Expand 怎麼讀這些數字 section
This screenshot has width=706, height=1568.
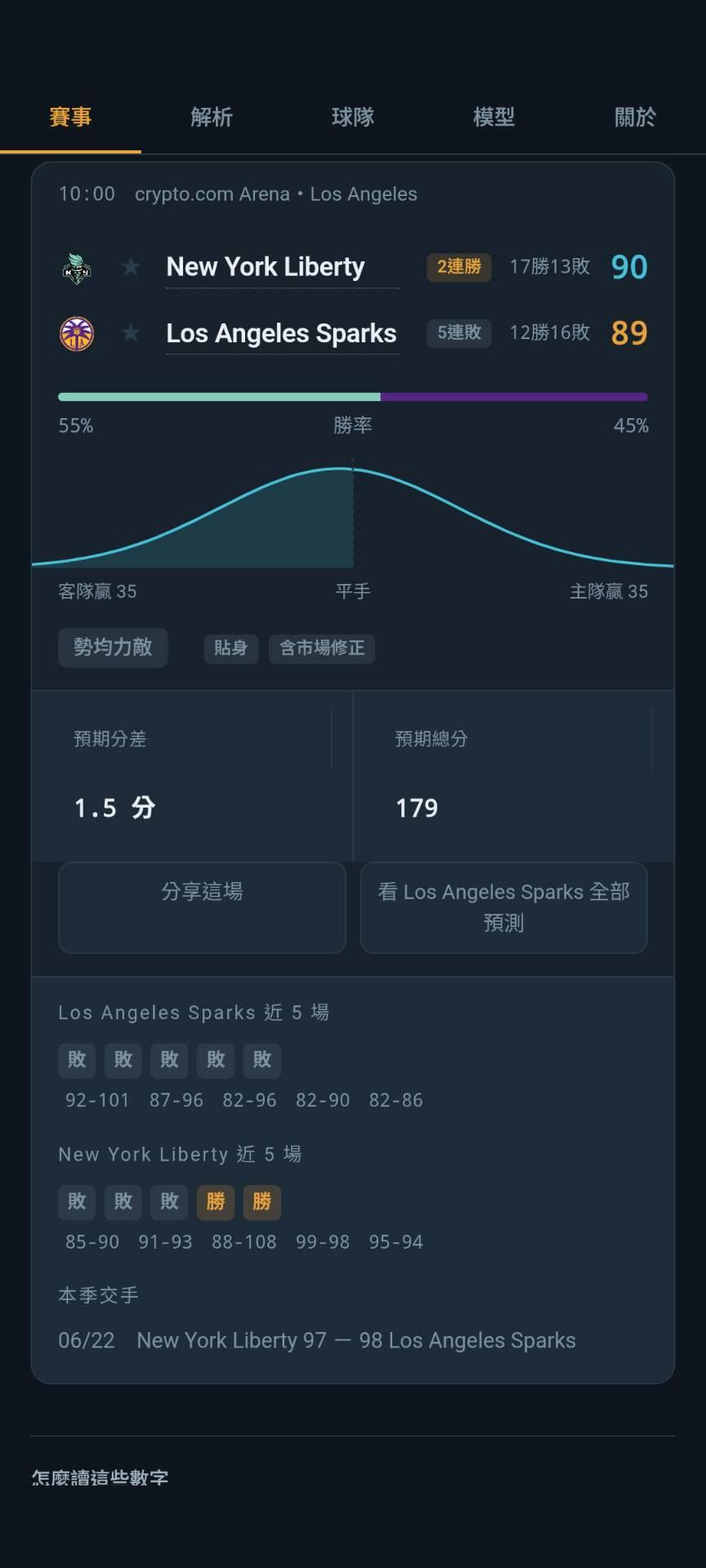pyautogui.click(x=101, y=1477)
